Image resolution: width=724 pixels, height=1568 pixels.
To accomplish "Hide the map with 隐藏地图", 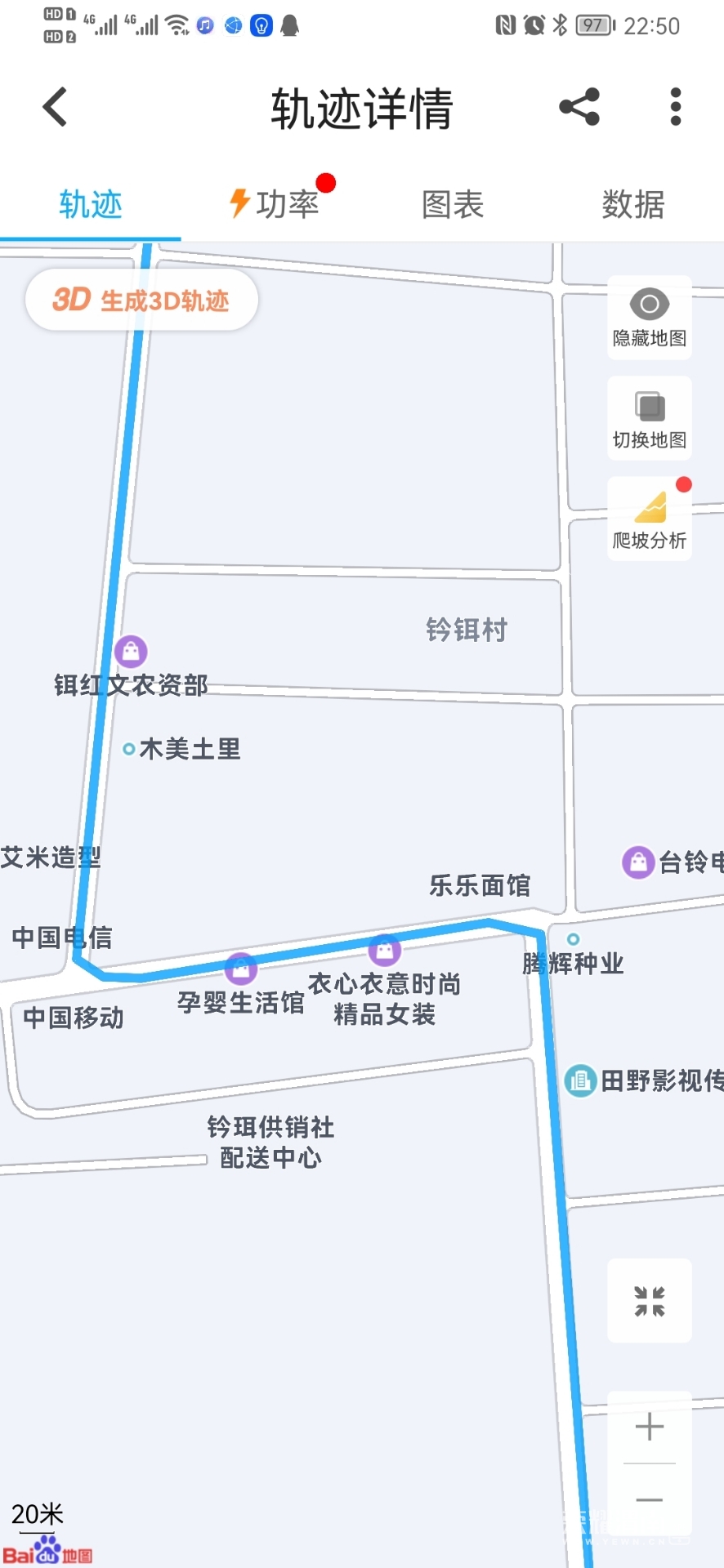I will coord(649,318).
